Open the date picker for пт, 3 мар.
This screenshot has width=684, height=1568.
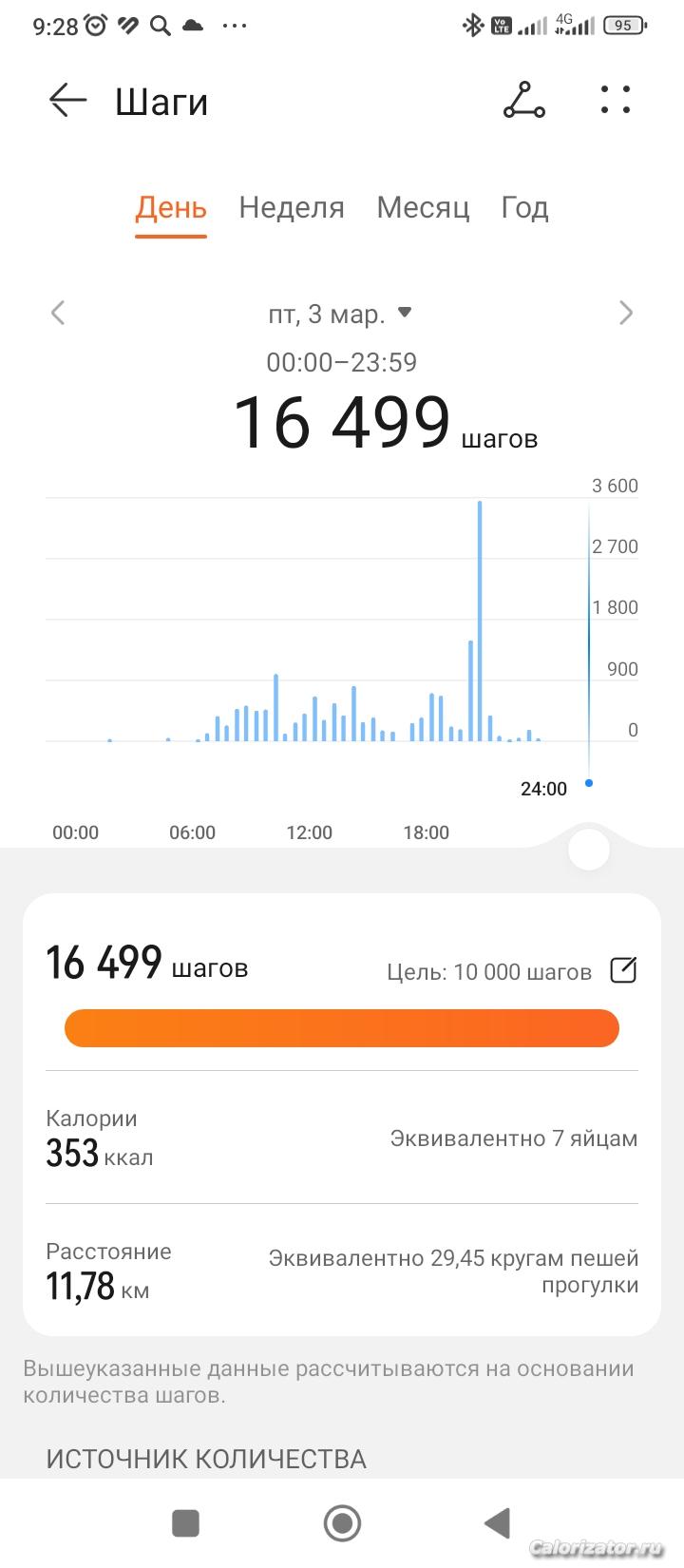point(340,314)
